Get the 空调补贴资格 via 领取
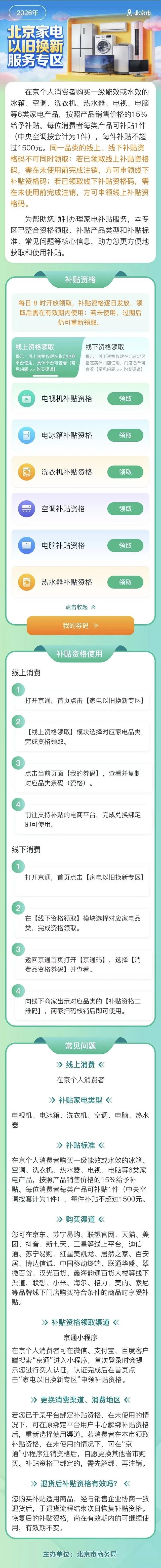 125,508
